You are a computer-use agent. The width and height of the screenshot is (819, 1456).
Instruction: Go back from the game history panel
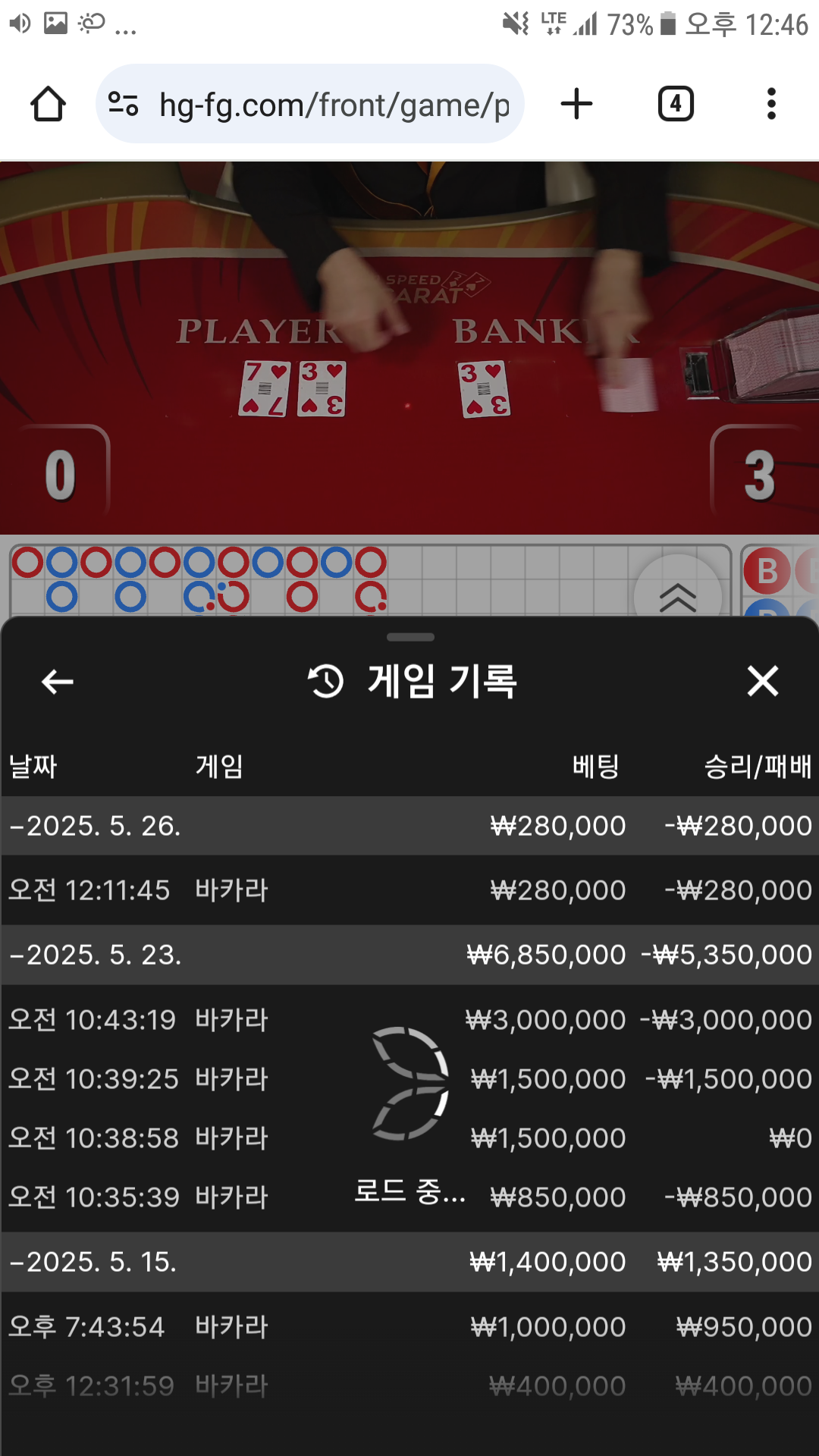(x=58, y=682)
